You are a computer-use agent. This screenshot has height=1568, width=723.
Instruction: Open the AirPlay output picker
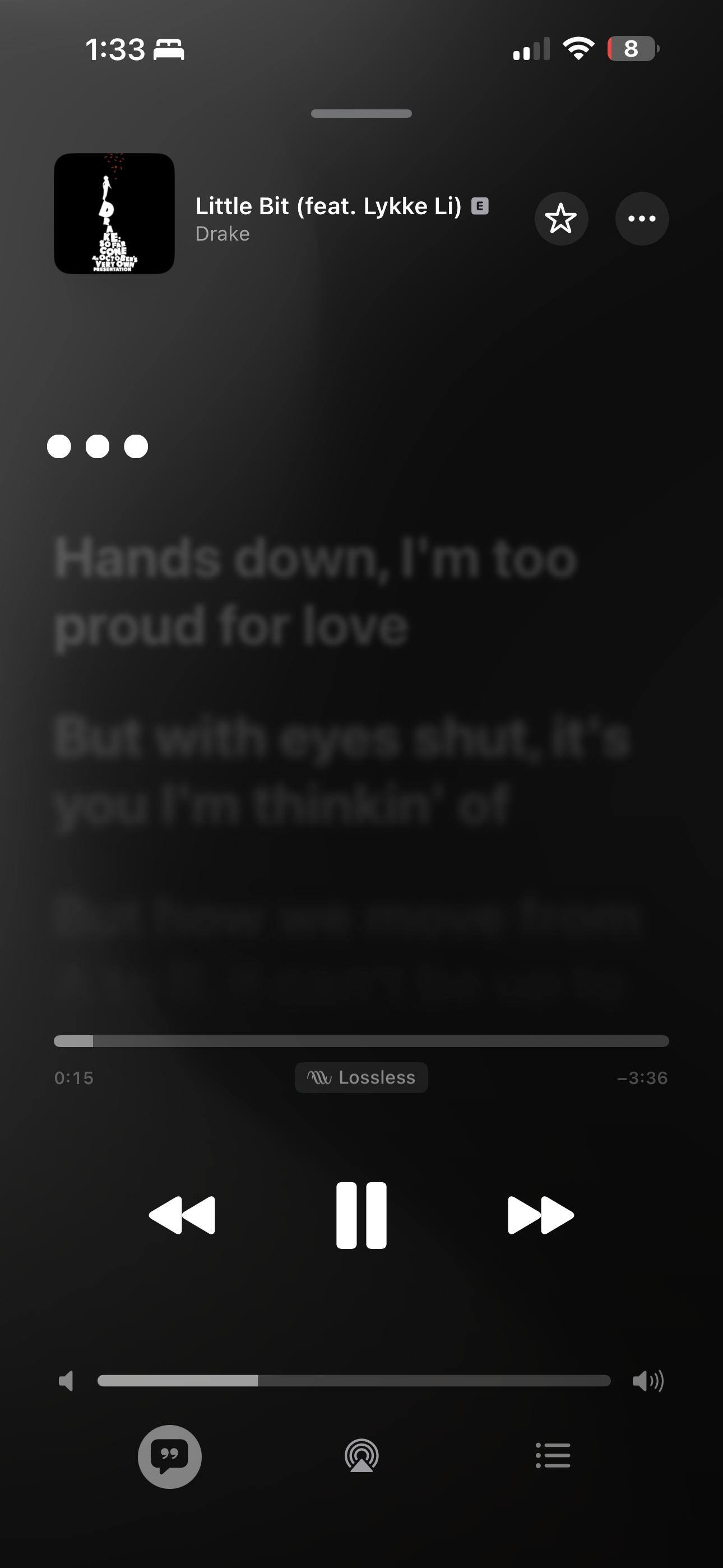click(361, 1456)
